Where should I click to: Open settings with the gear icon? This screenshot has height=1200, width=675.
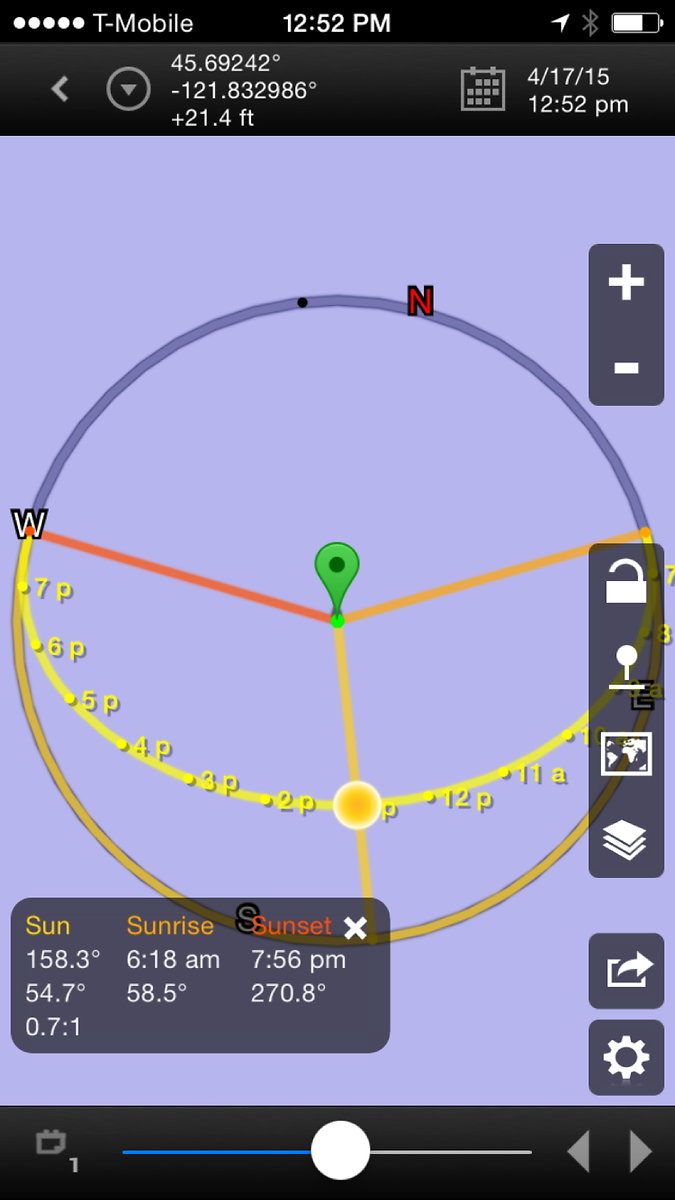tap(626, 1057)
